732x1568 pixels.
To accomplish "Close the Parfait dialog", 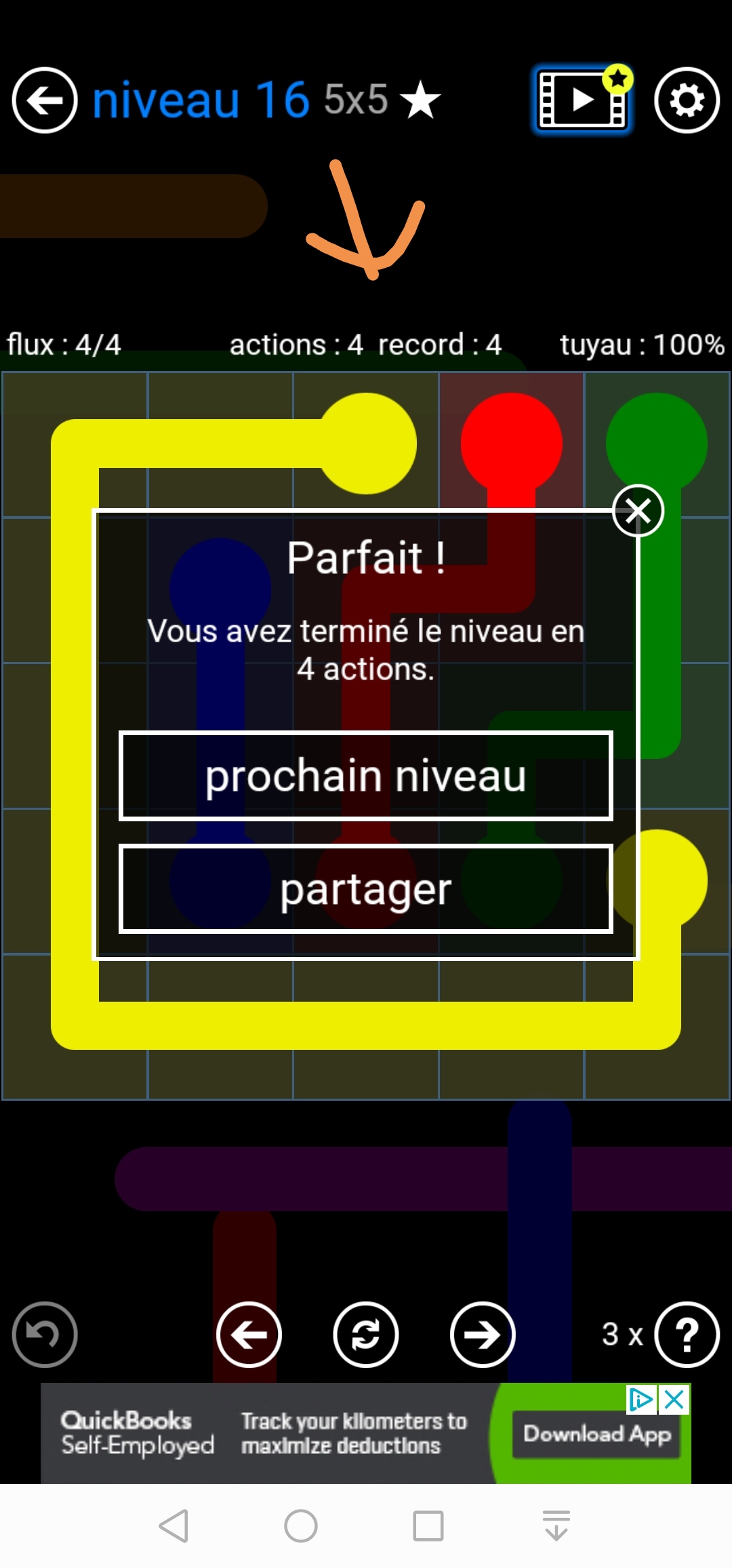I will (637, 511).
